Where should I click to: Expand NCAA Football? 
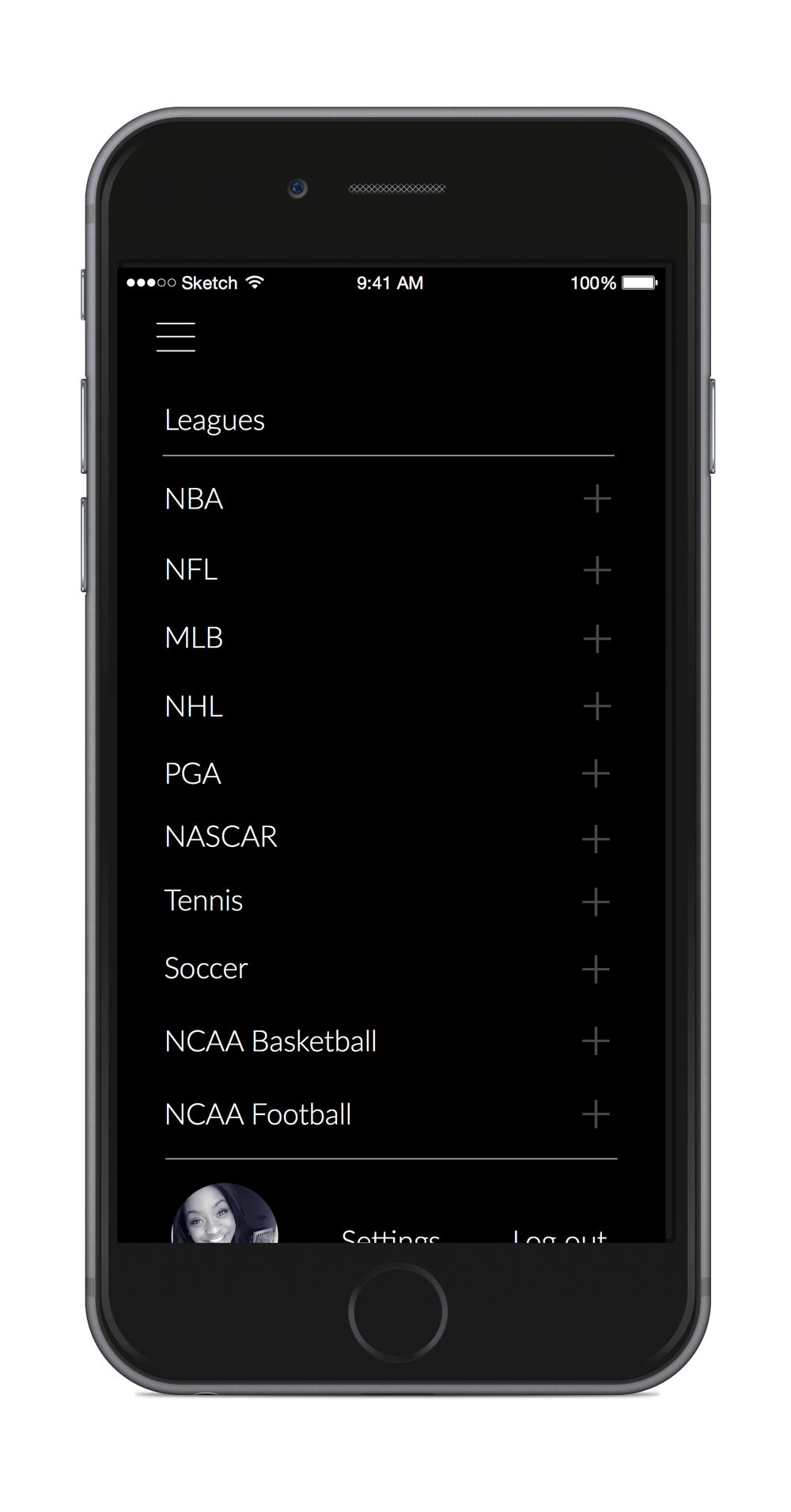596,1115
